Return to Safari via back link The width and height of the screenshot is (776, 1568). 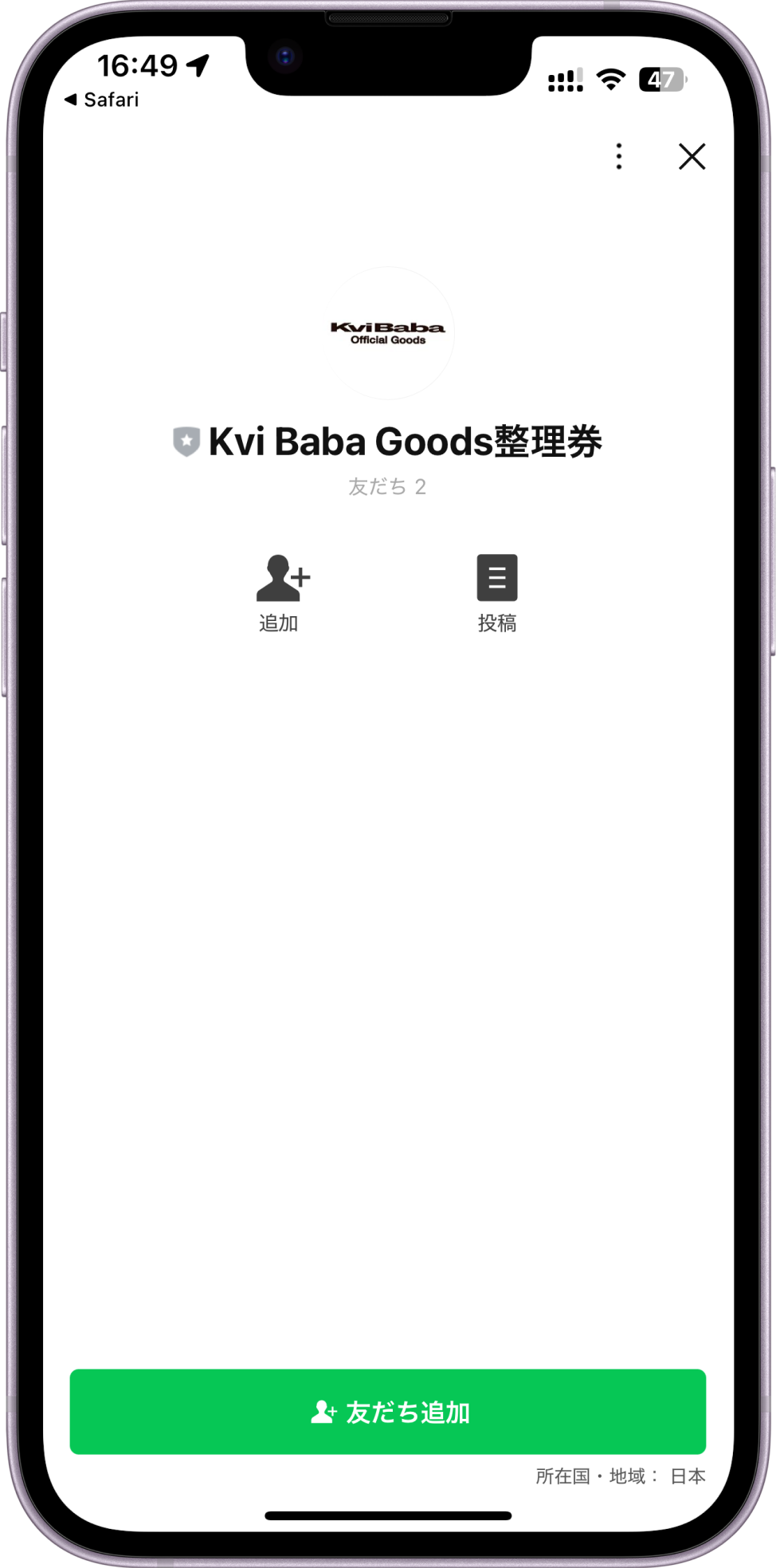[101, 100]
